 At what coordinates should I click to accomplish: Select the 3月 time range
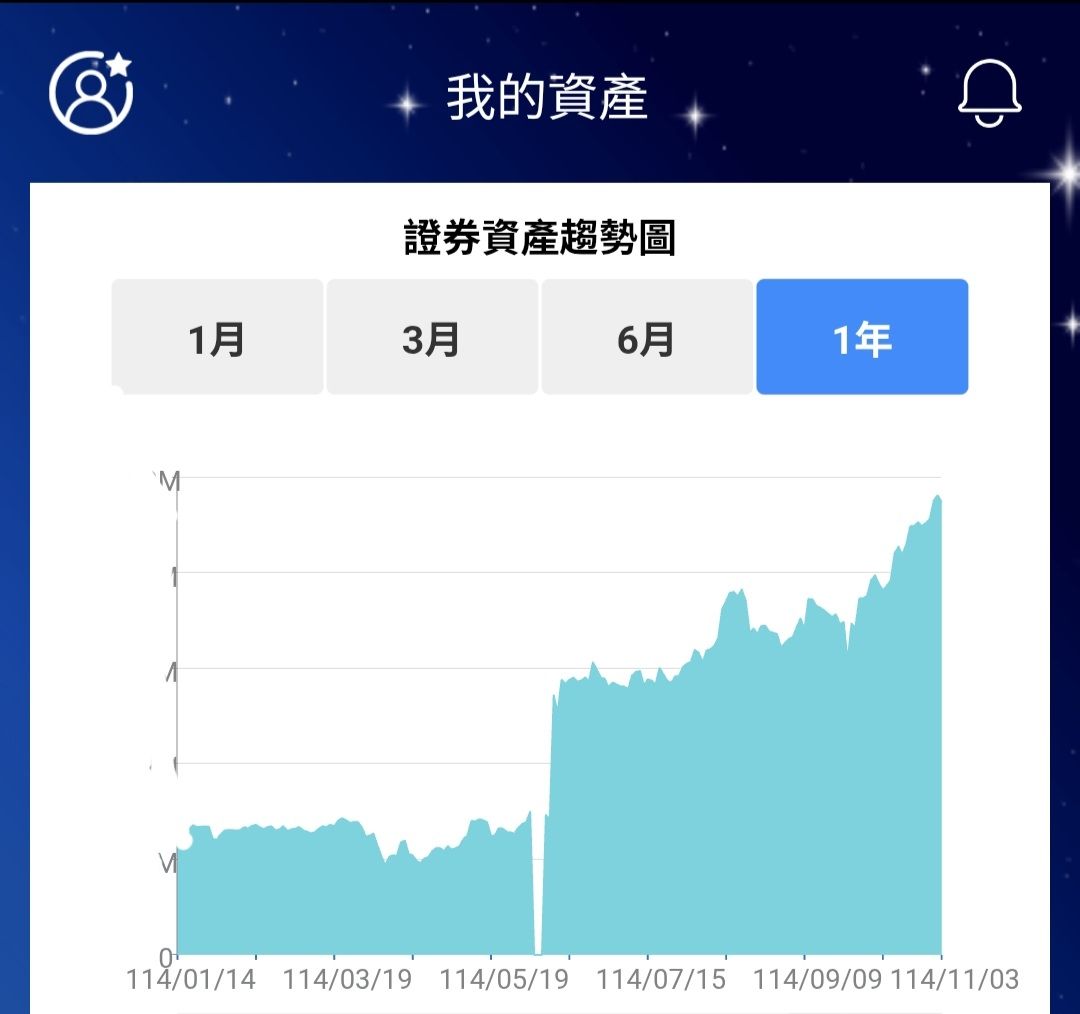pyautogui.click(x=432, y=338)
